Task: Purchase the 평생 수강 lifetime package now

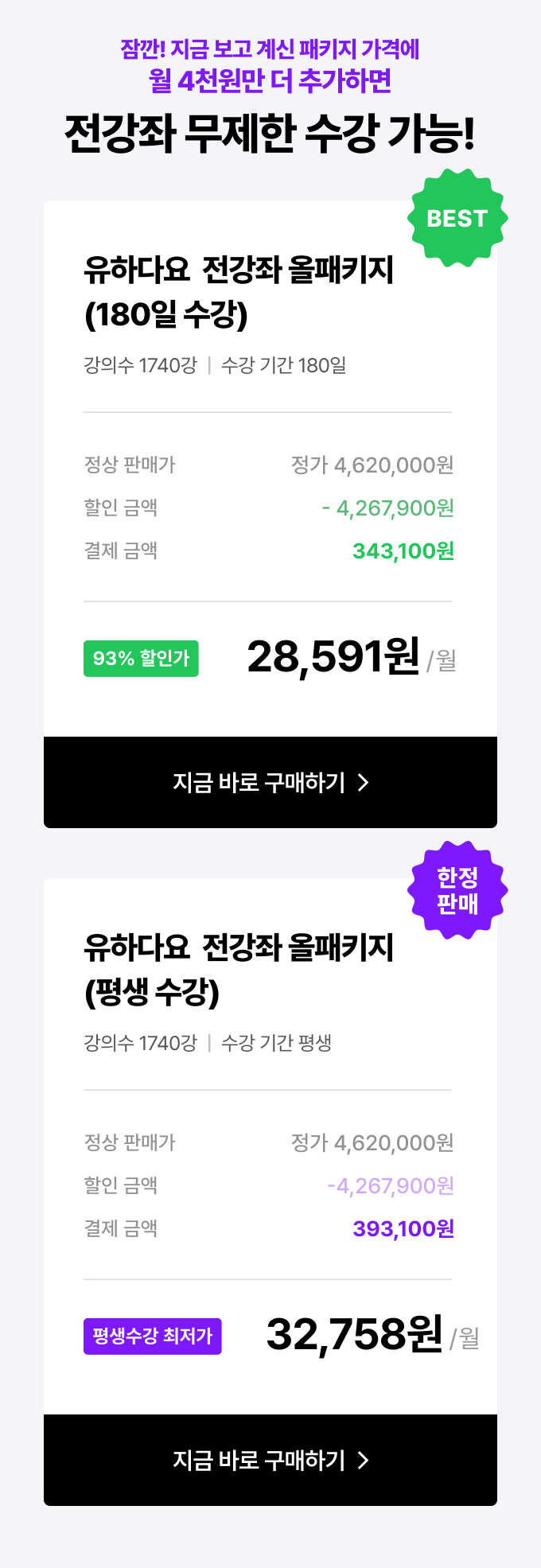Action: tap(270, 1460)
